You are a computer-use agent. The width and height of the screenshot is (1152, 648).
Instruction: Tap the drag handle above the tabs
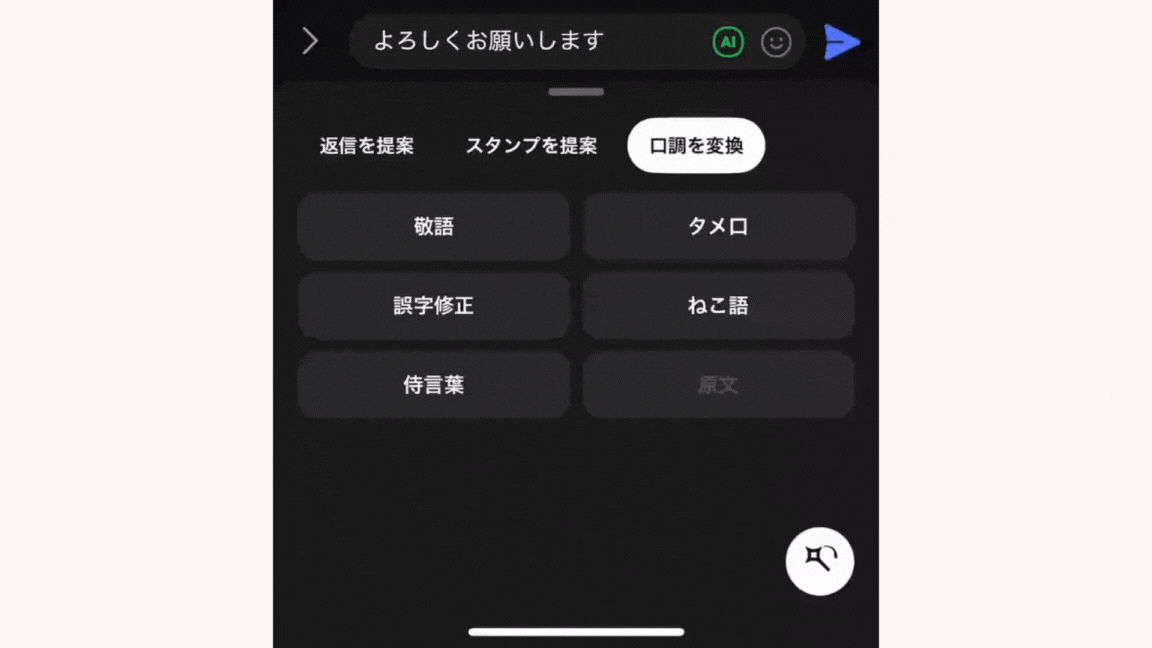coord(576,92)
